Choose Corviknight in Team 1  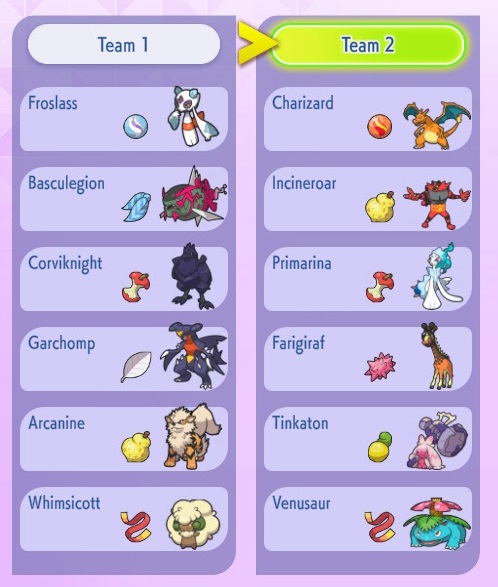124,279
